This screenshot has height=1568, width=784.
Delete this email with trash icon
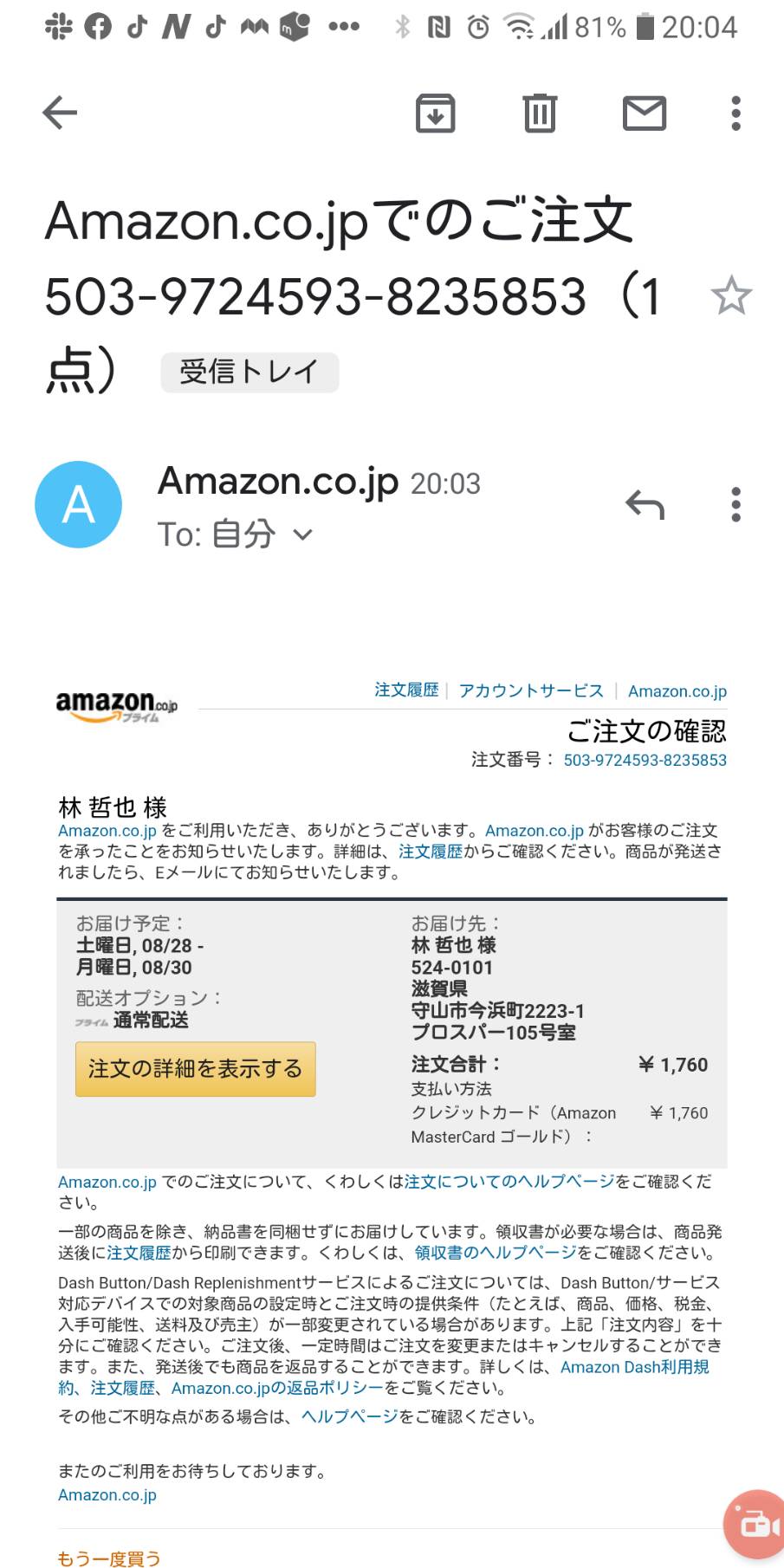pos(539,113)
